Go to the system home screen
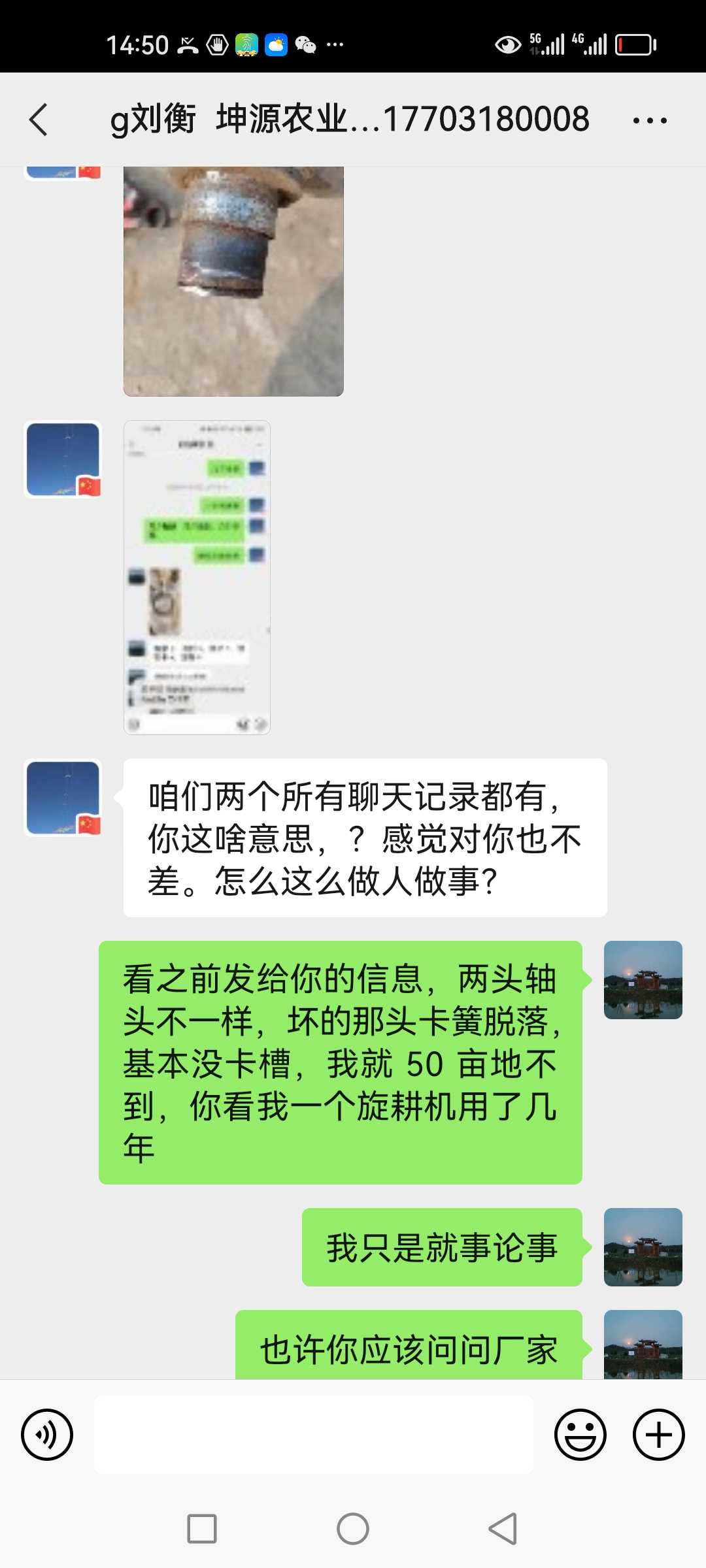 353,1529
